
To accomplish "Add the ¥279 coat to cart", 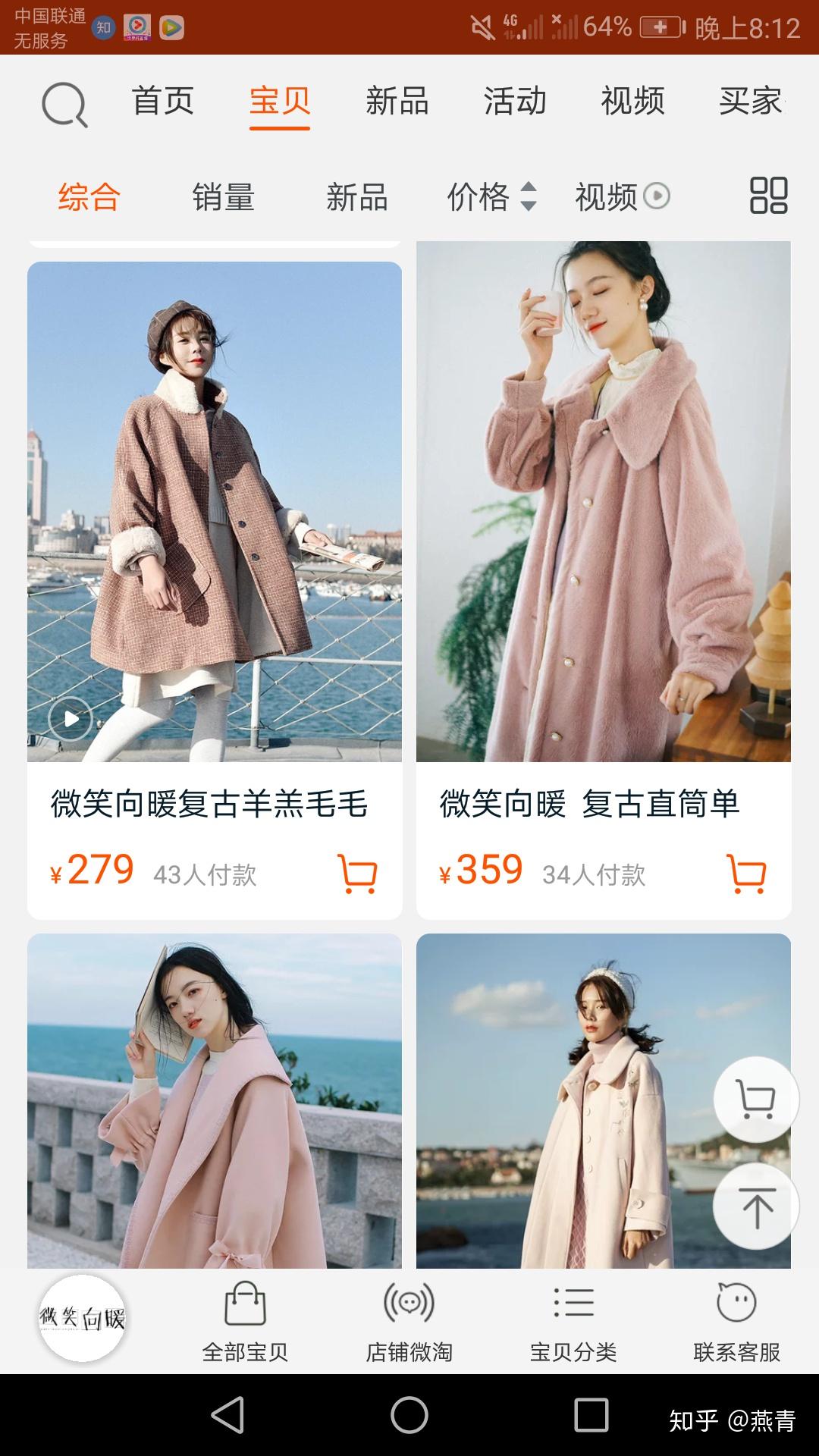I will click(357, 874).
